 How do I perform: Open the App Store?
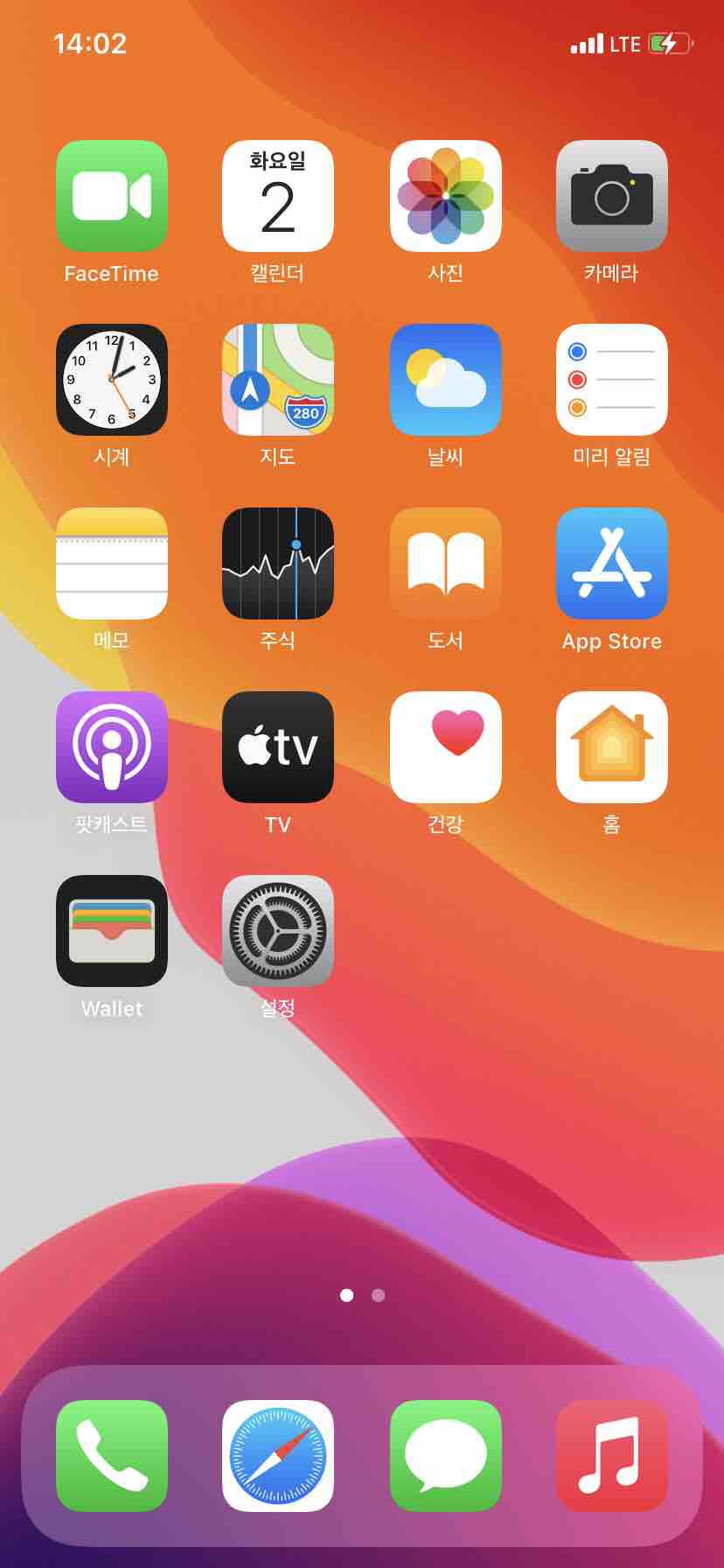tap(612, 563)
